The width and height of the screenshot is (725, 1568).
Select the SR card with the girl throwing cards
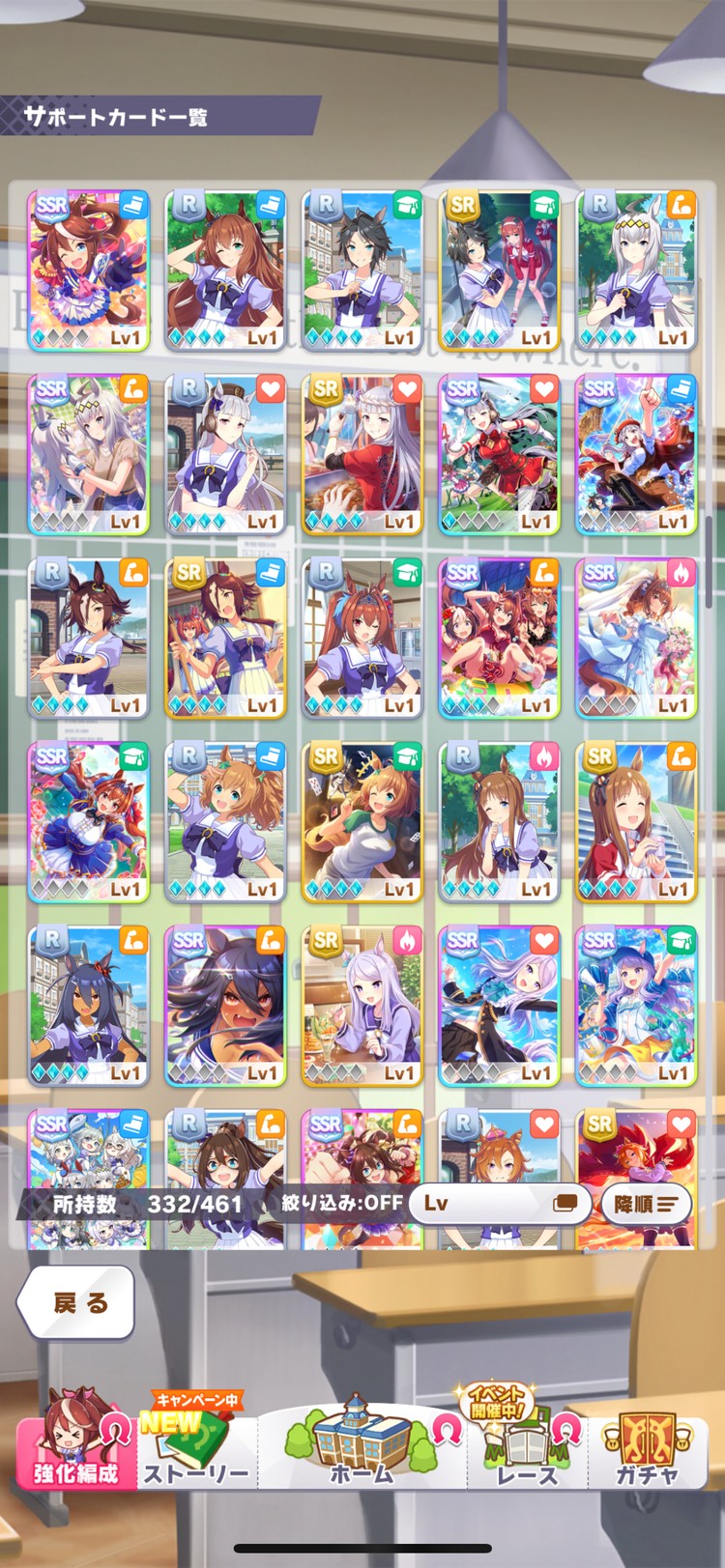click(x=362, y=821)
